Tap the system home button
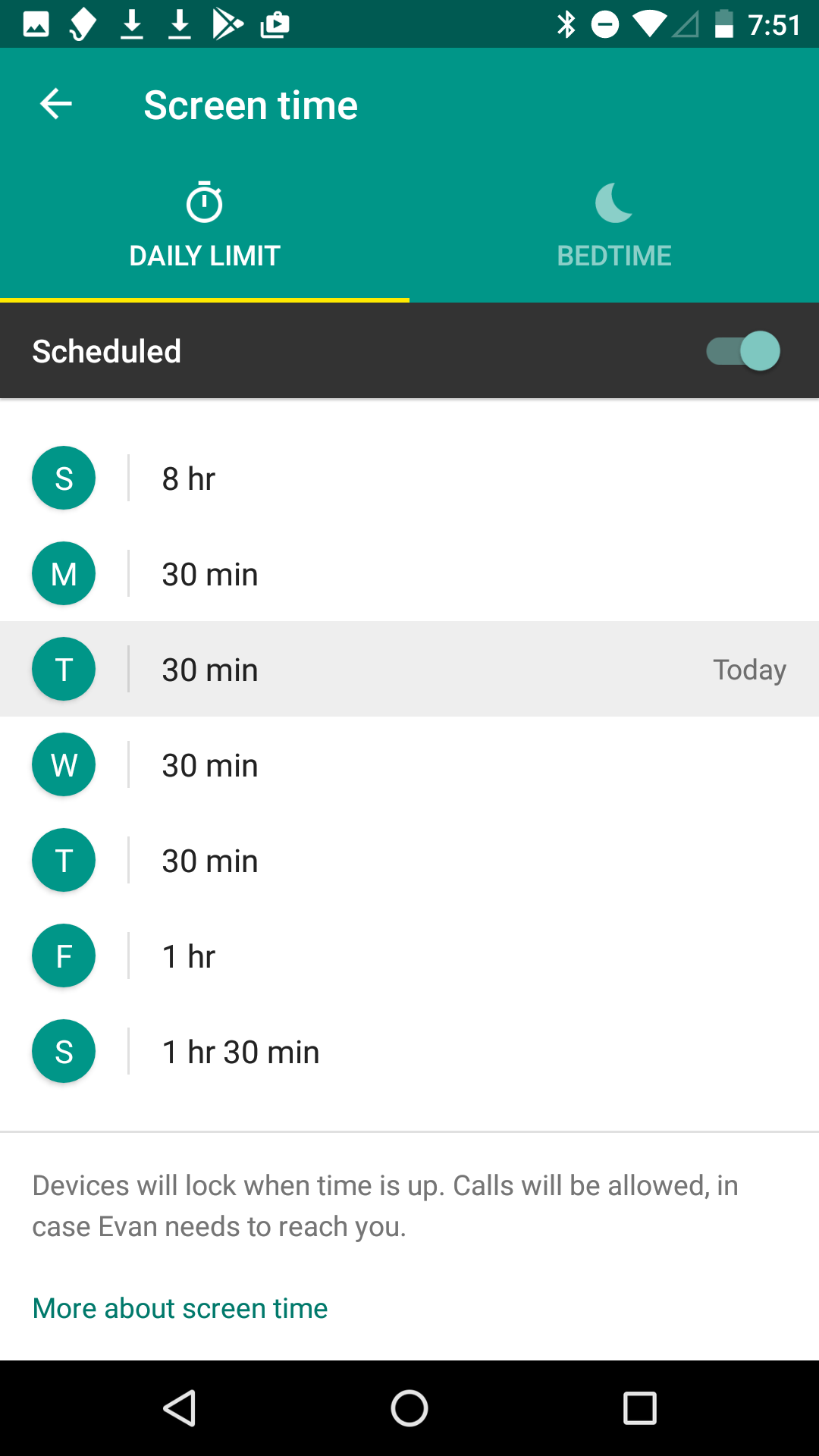Image resolution: width=819 pixels, height=1456 pixels. click(x=409, y=1408)
